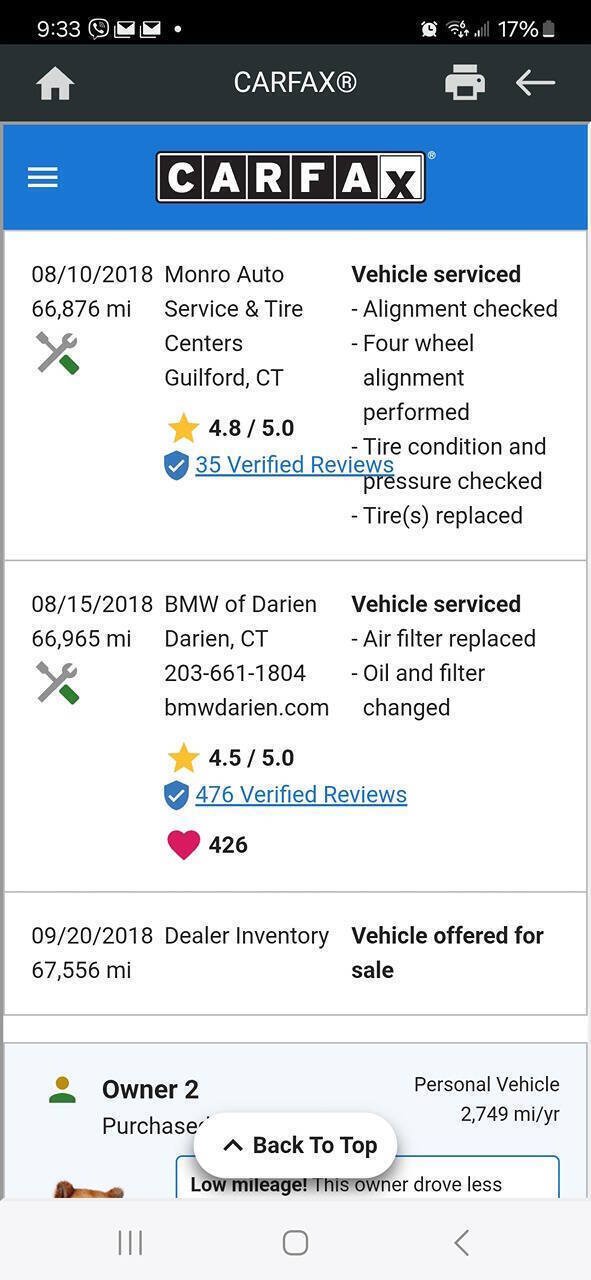591x1280 pixels.
Task: Print the CARFAX report
Action: 465,83
